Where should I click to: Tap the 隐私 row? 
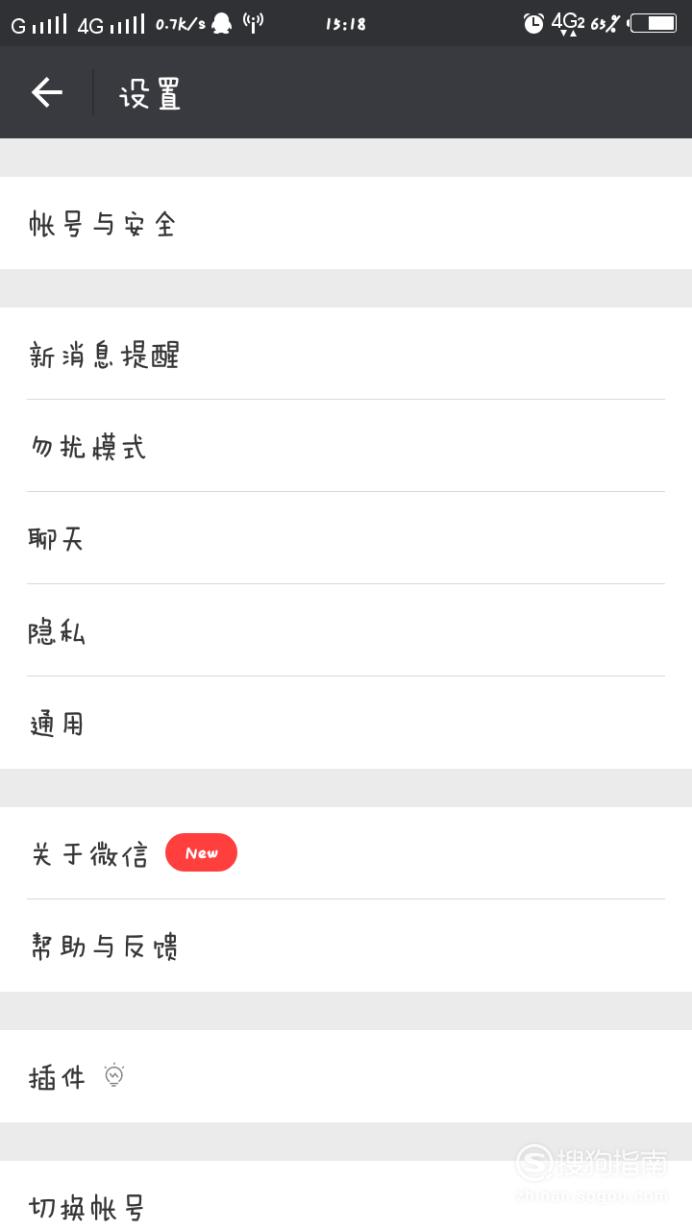coord(346,630)
